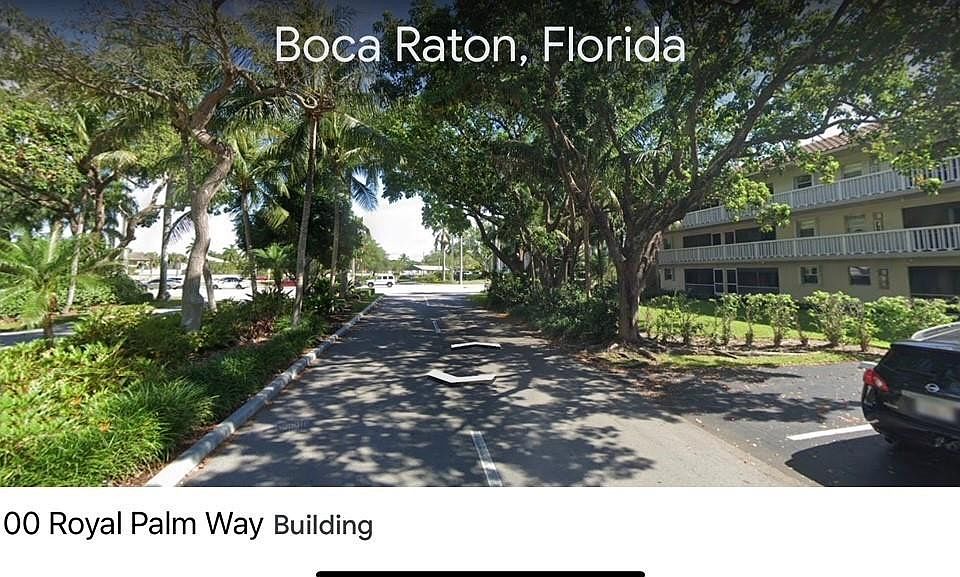Viewport: 960px width, 577px height.
Task: Move backward using the Street View arrow
Action: [460, 377]
